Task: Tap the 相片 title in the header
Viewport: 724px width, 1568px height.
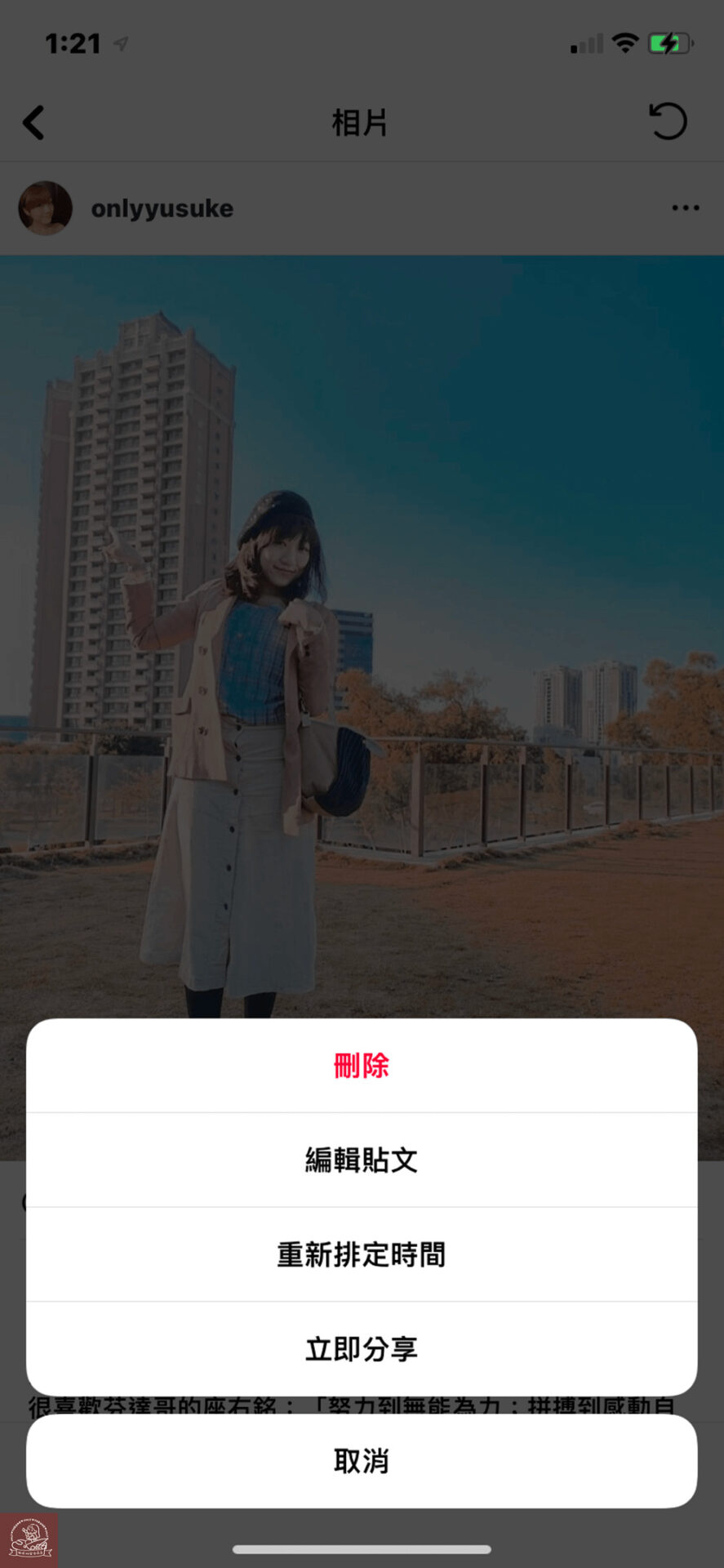Action: click(362, 122)
